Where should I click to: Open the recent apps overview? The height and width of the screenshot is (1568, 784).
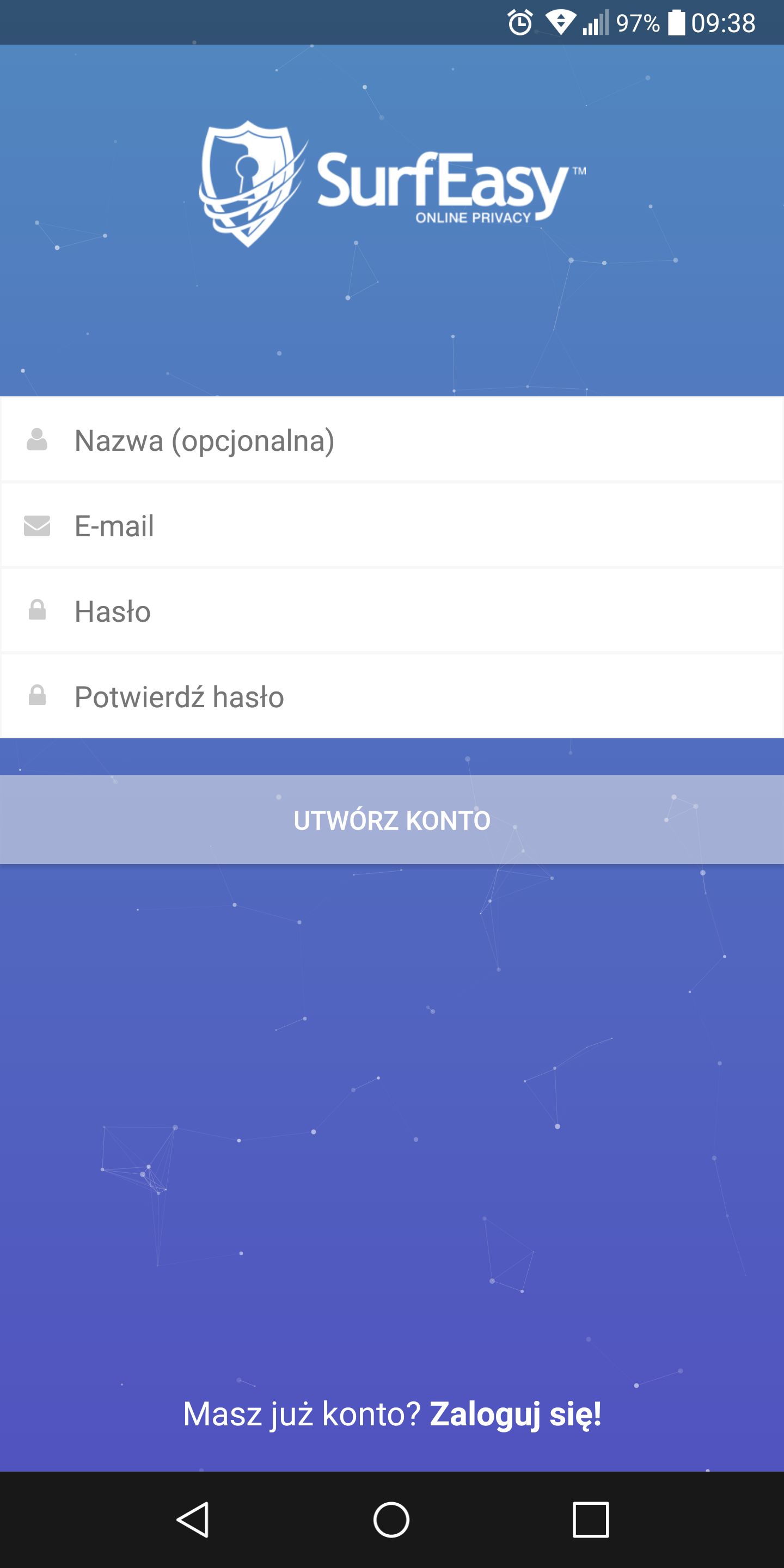[590, 1520]
